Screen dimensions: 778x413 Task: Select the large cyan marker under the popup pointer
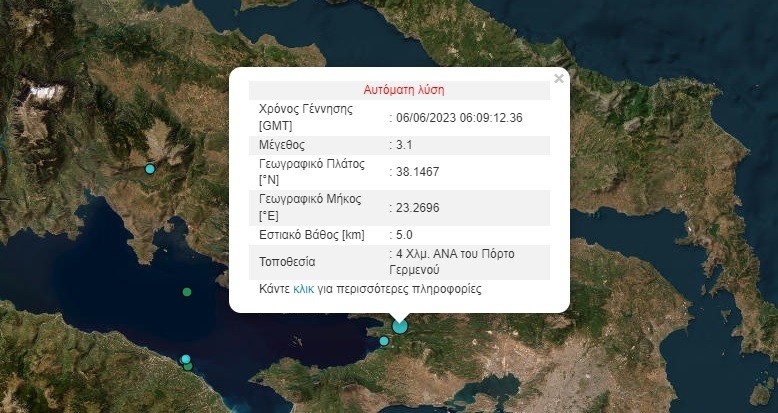(x=400, y=327)
